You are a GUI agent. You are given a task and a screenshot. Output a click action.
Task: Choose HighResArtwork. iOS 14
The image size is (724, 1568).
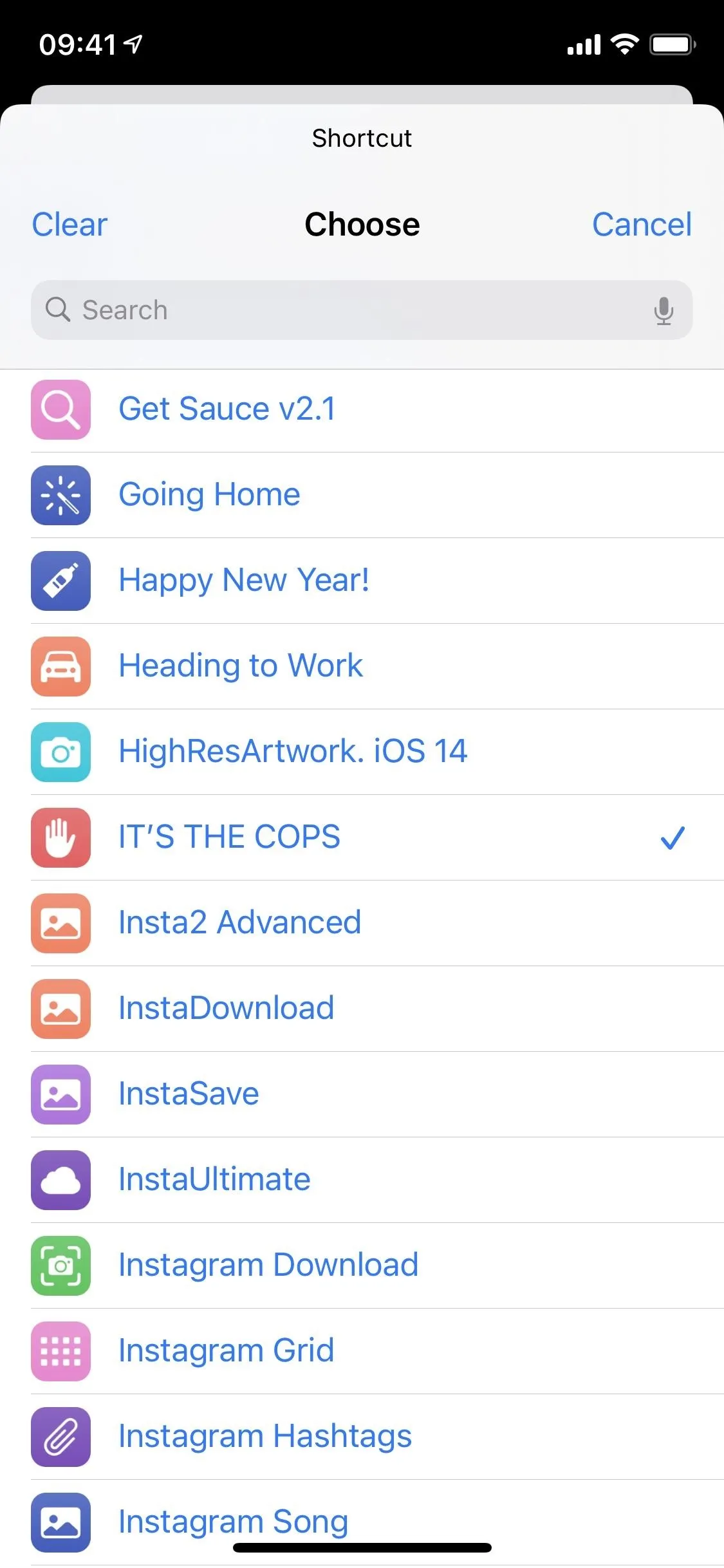click(362, 752)
